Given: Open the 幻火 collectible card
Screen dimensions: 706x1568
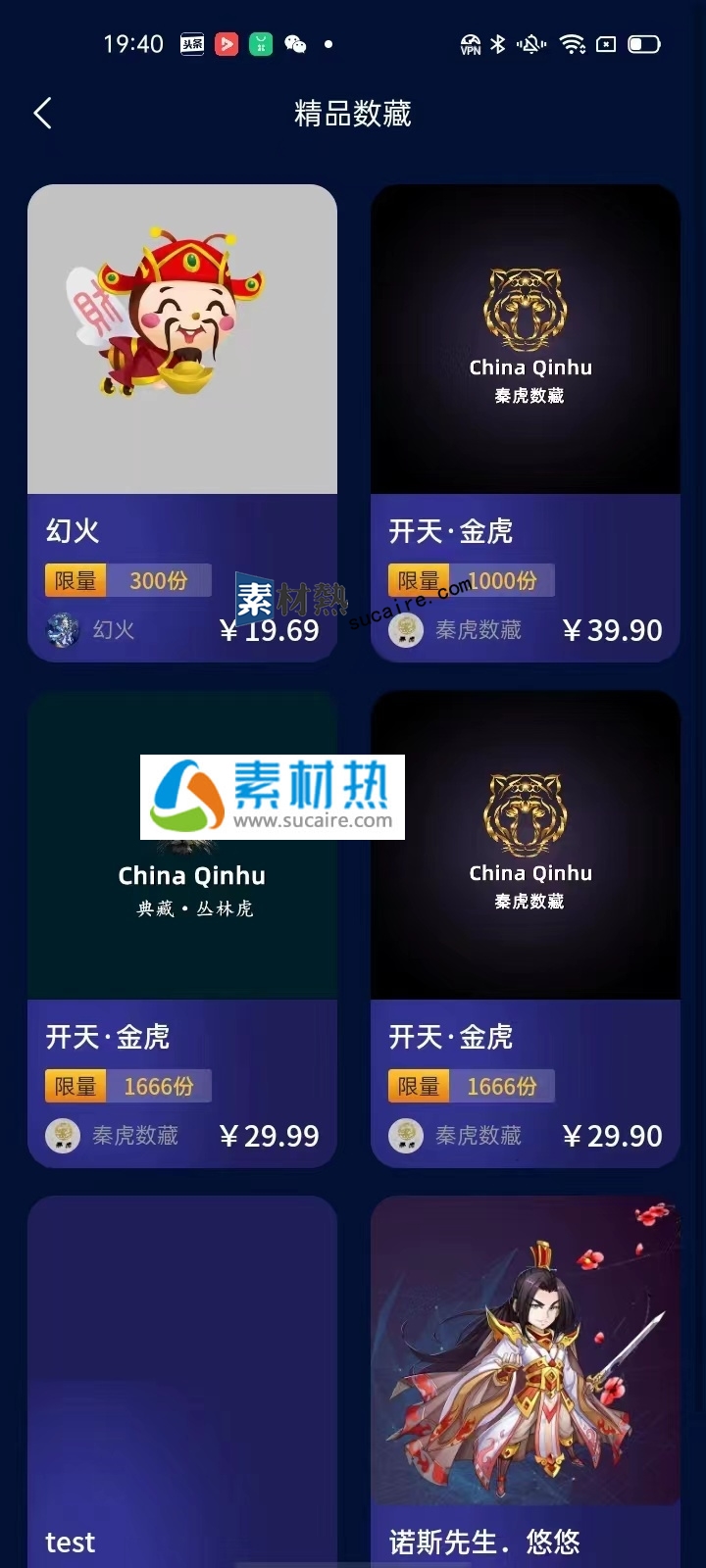Looking at the screenshot, I should click(x=182, y=421).
